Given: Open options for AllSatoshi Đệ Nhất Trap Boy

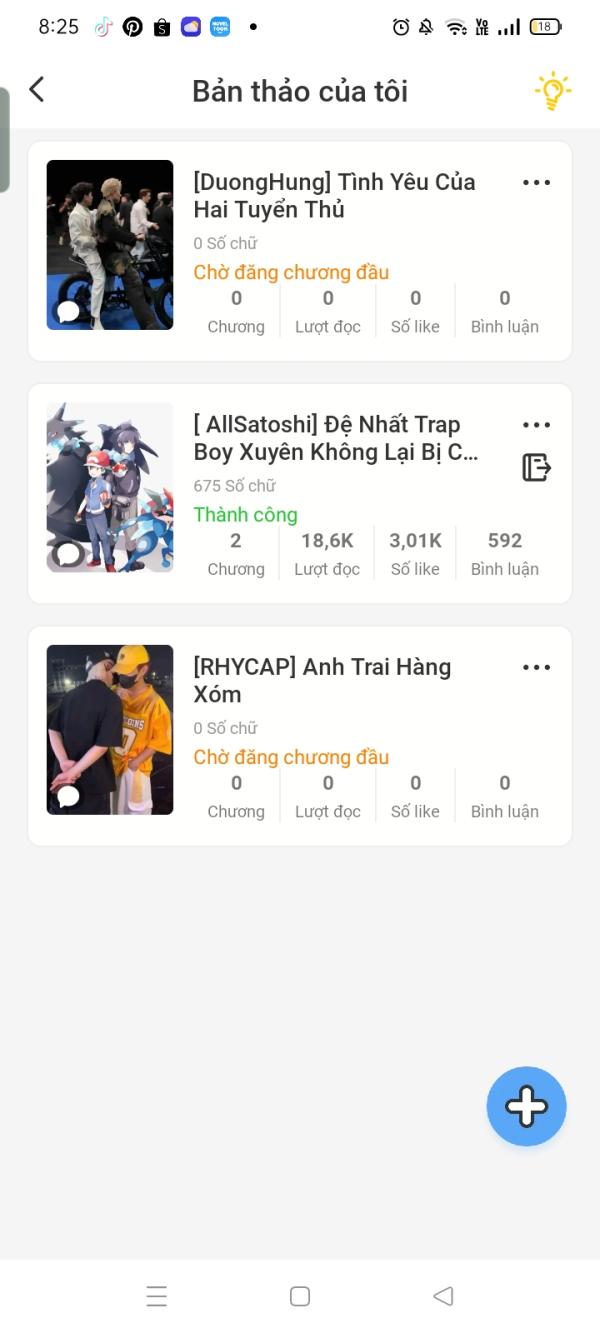Looking at the screenshot, I should [536, 426].
